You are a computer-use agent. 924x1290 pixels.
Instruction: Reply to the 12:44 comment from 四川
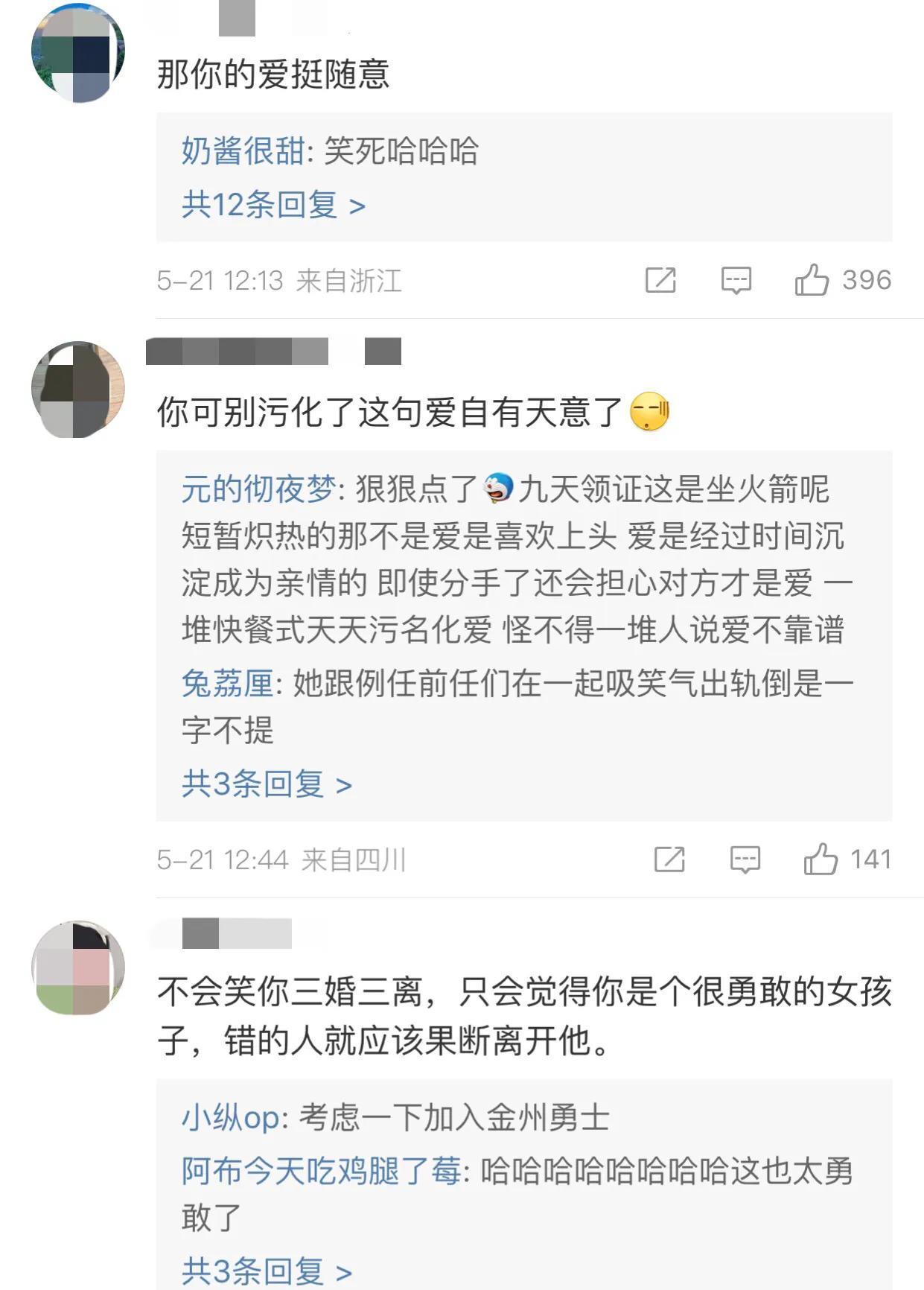745,860
